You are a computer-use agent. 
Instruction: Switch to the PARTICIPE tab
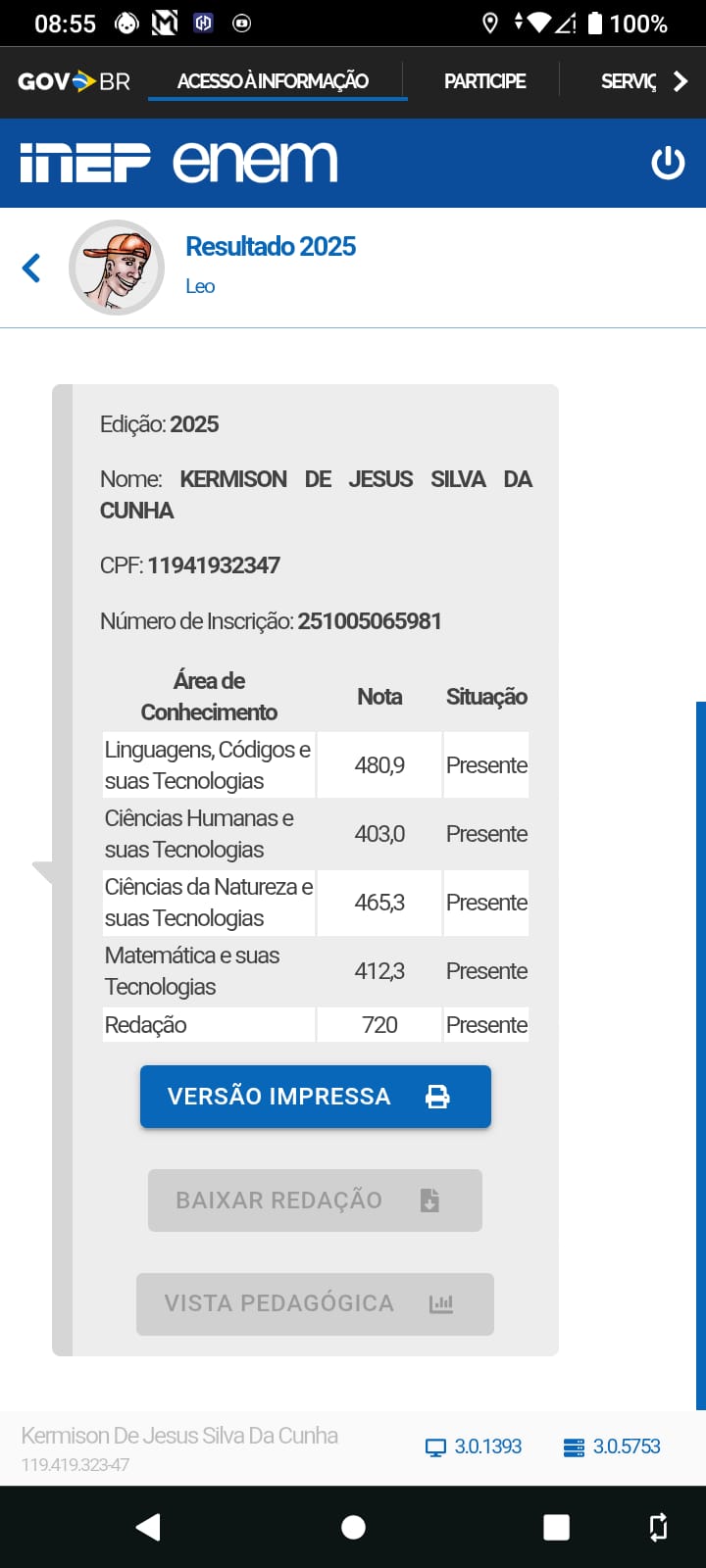tap(483, 81)
